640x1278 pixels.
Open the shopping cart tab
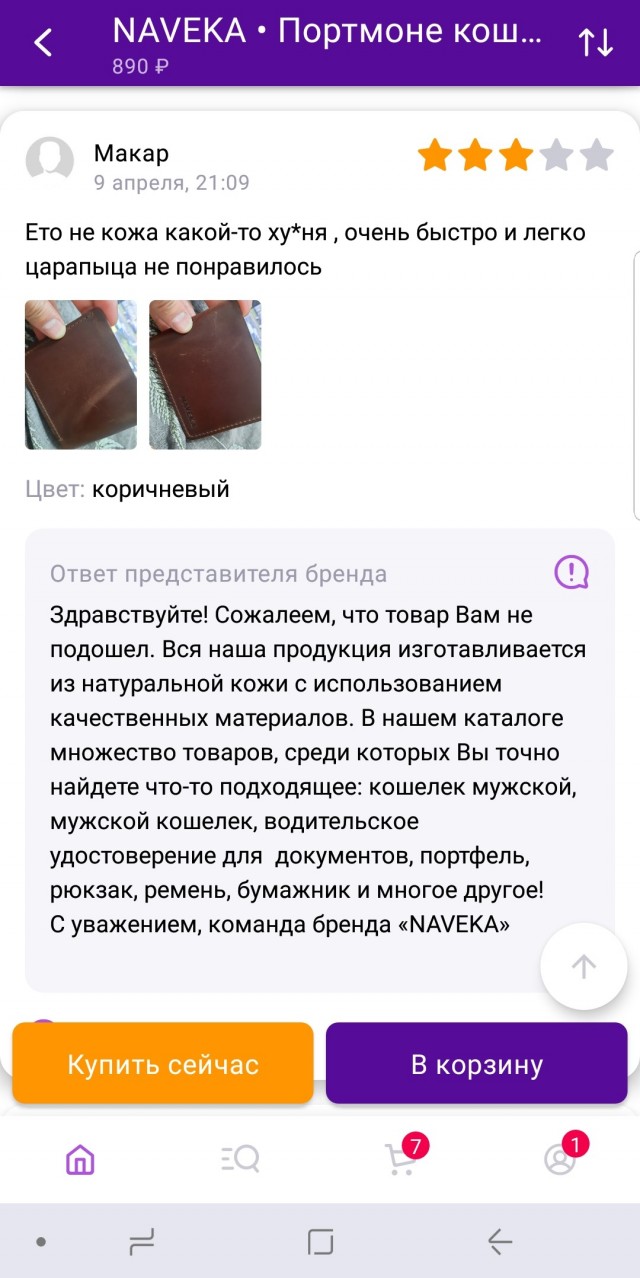coord(400,1159)
